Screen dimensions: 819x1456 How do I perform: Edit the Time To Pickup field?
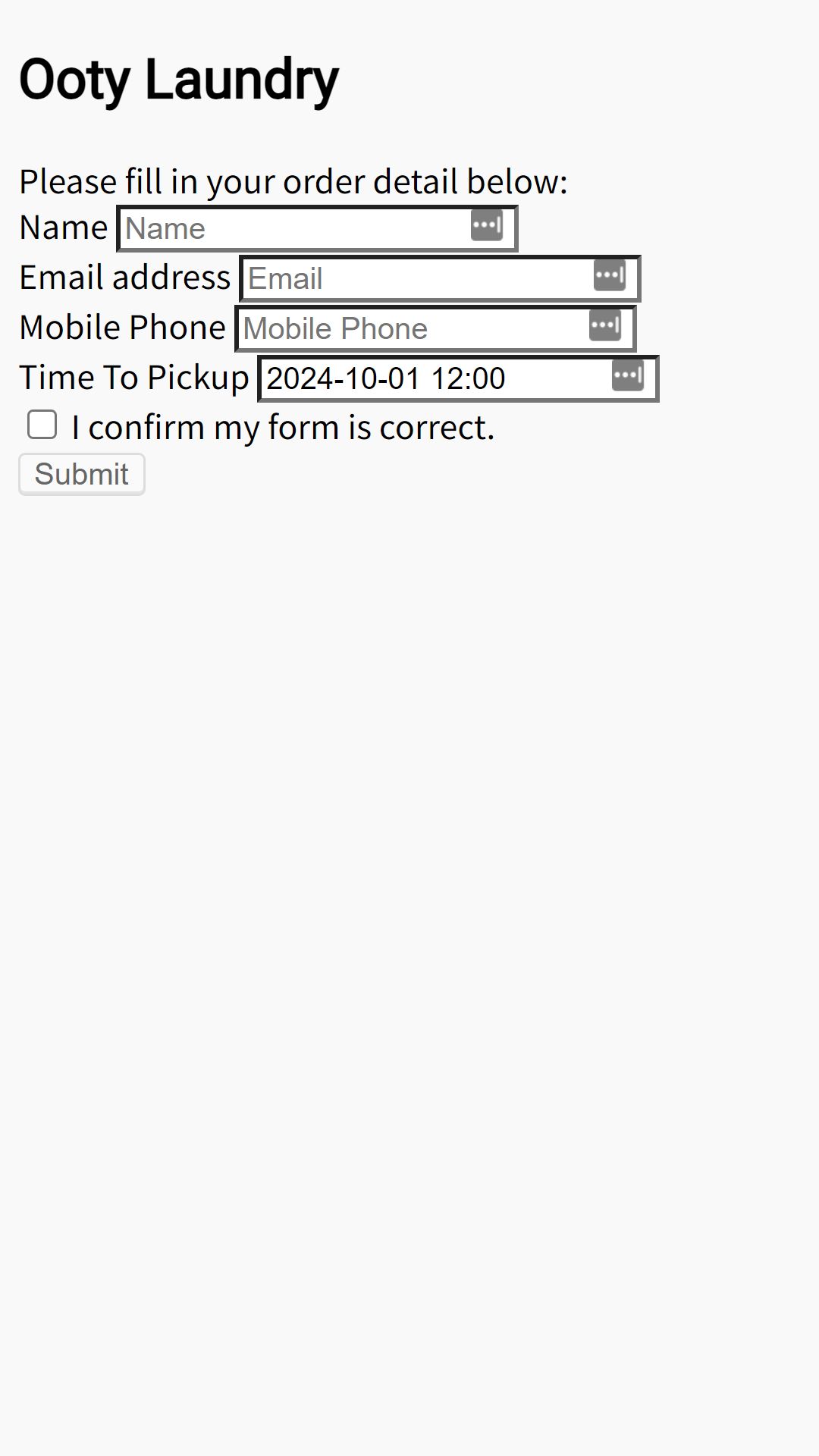[x=458, y=378]
